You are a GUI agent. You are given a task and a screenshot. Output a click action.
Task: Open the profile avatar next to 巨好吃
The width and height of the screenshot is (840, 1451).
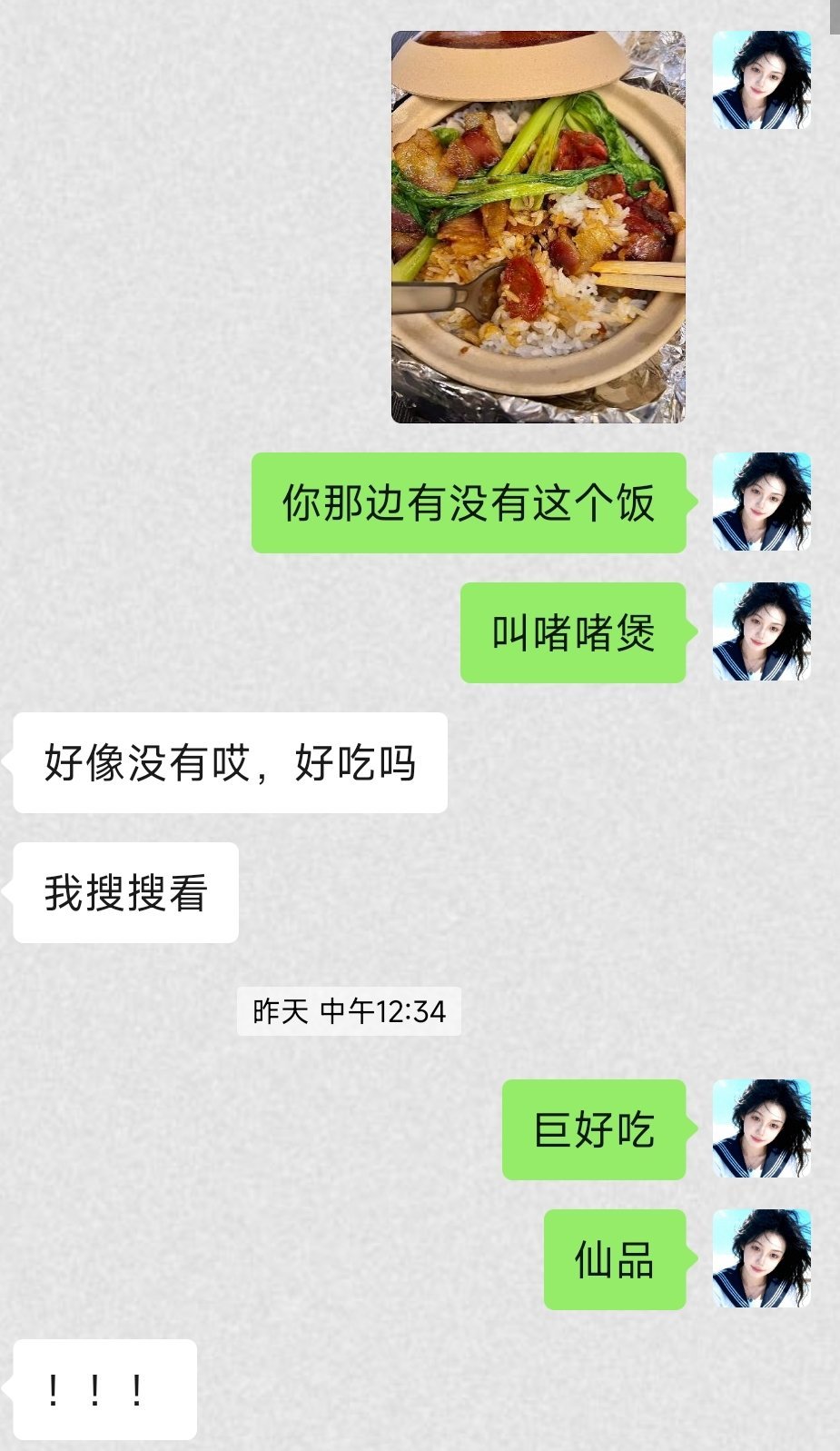(761, 1128)
